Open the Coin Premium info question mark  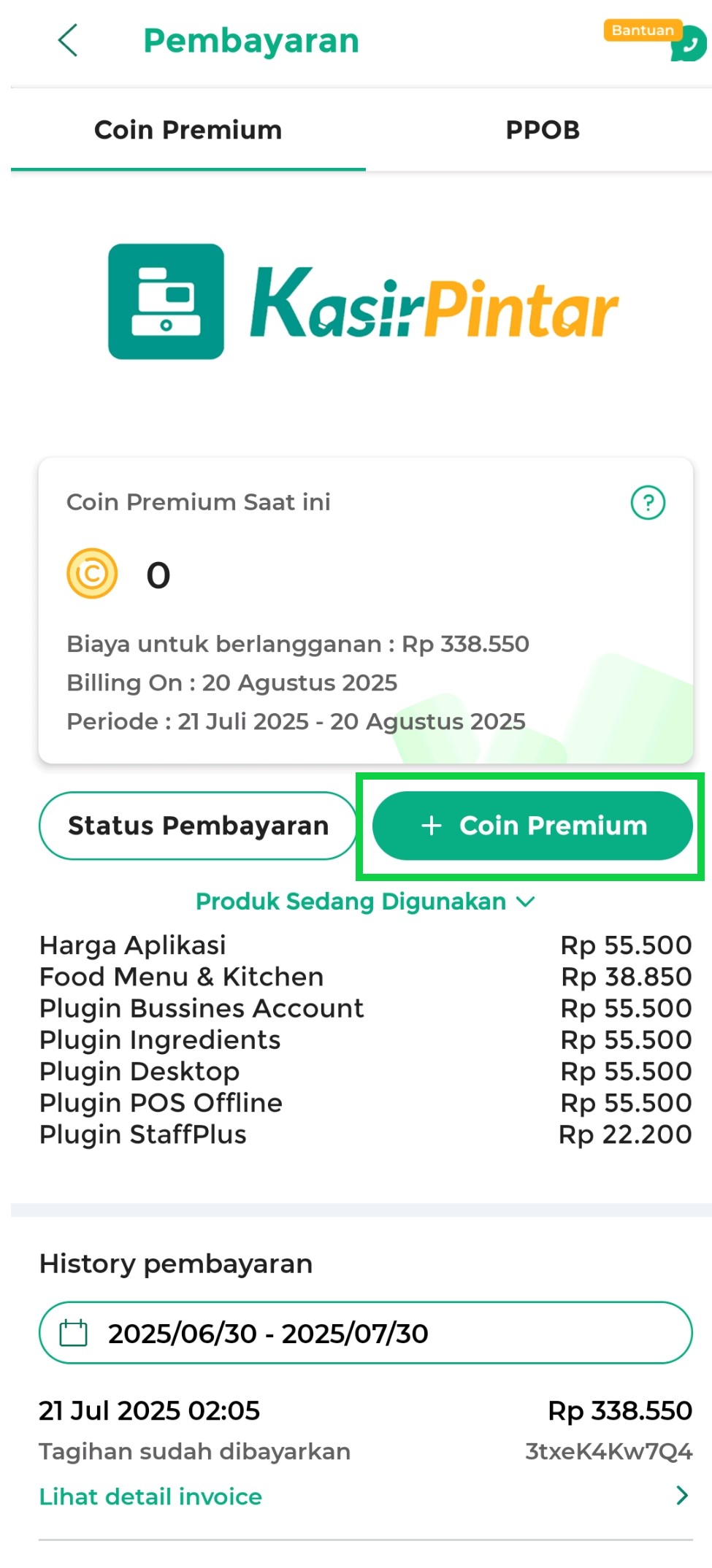648,503
